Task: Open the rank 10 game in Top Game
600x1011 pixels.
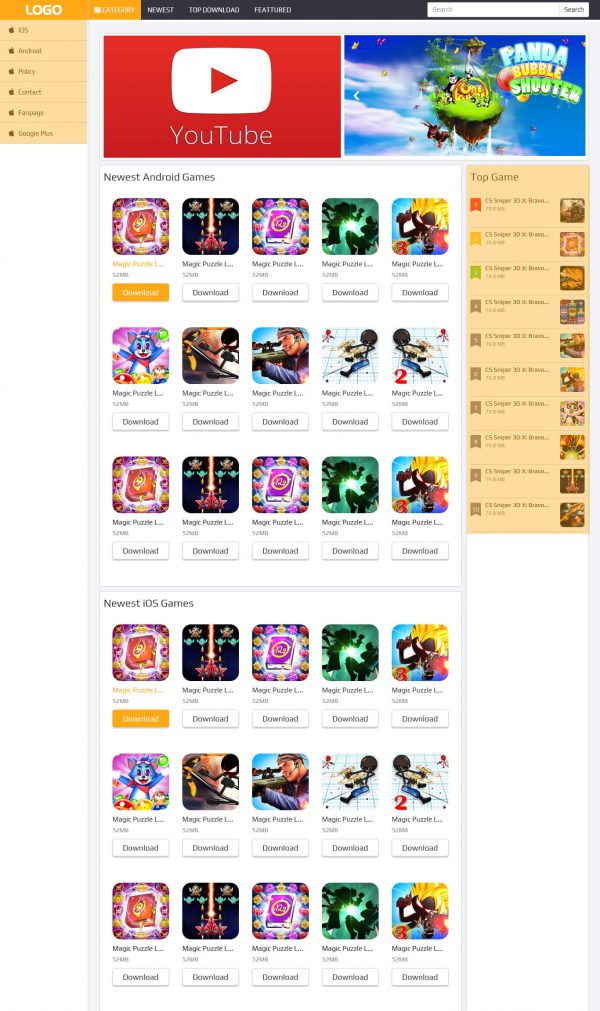Action: point(527,515)
